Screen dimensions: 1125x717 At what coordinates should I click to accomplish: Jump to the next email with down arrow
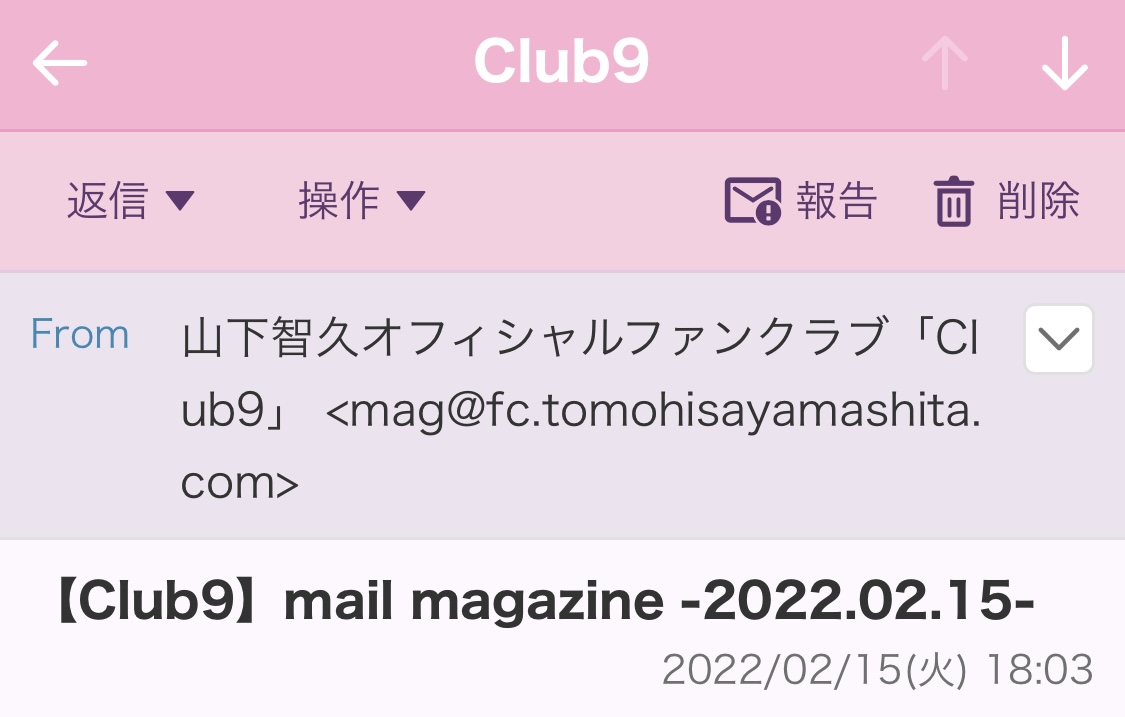pyautogui.click(x=1064, y=63)
